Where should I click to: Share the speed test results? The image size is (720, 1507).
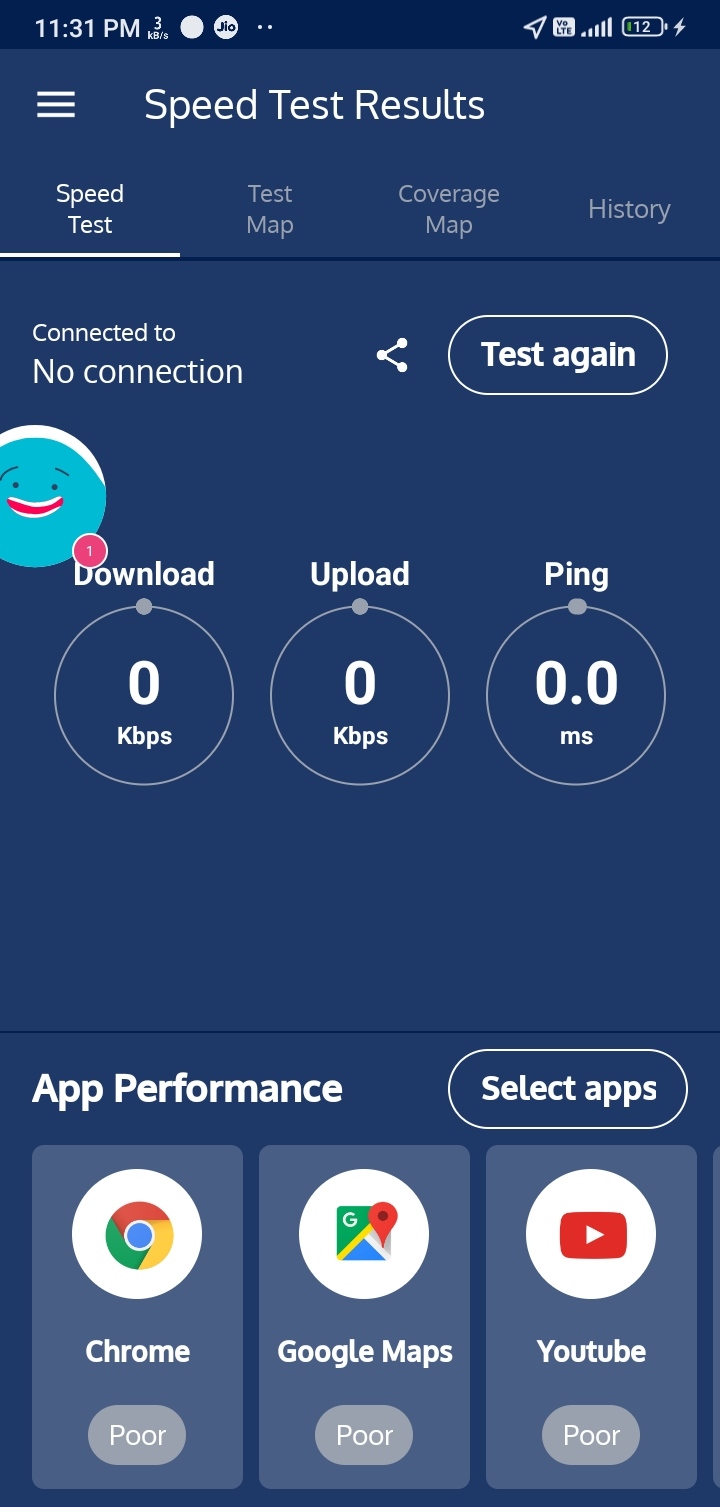(x=392, y=355)
